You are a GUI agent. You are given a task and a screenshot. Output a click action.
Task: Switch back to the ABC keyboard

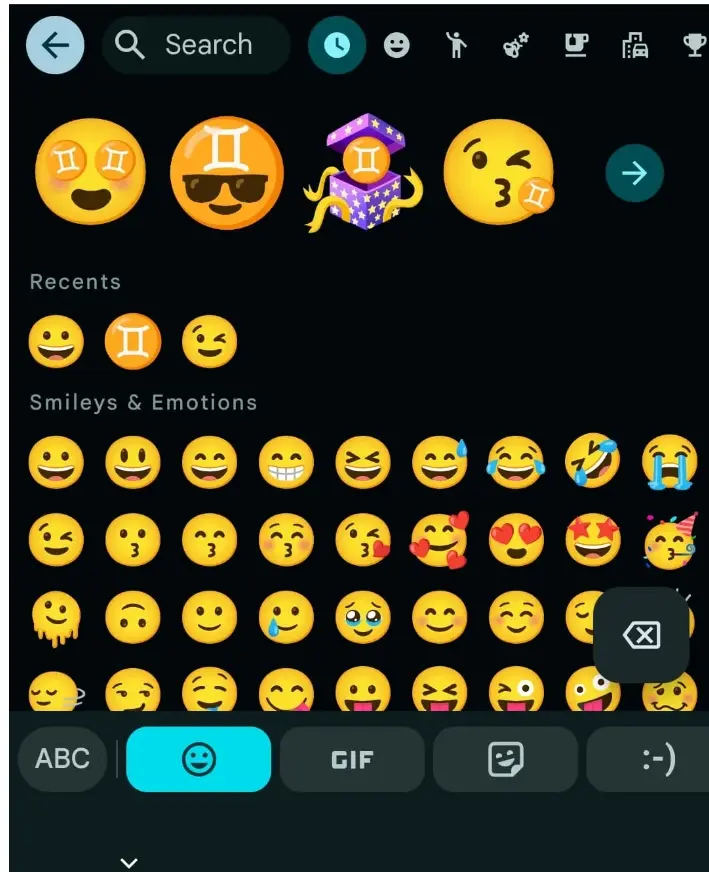[x=63, y=759]
